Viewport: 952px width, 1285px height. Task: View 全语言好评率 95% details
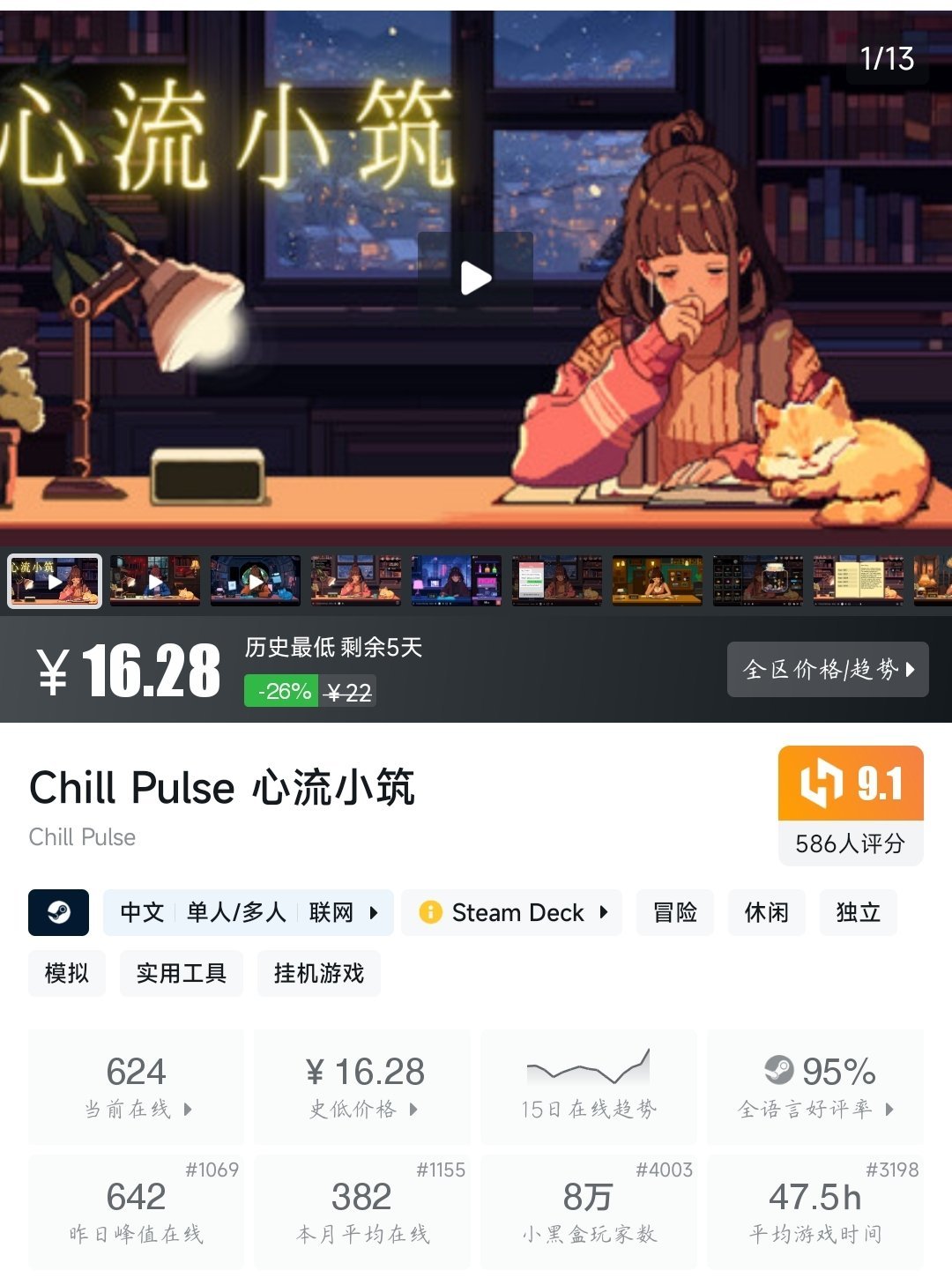[x=815, y=1087]
